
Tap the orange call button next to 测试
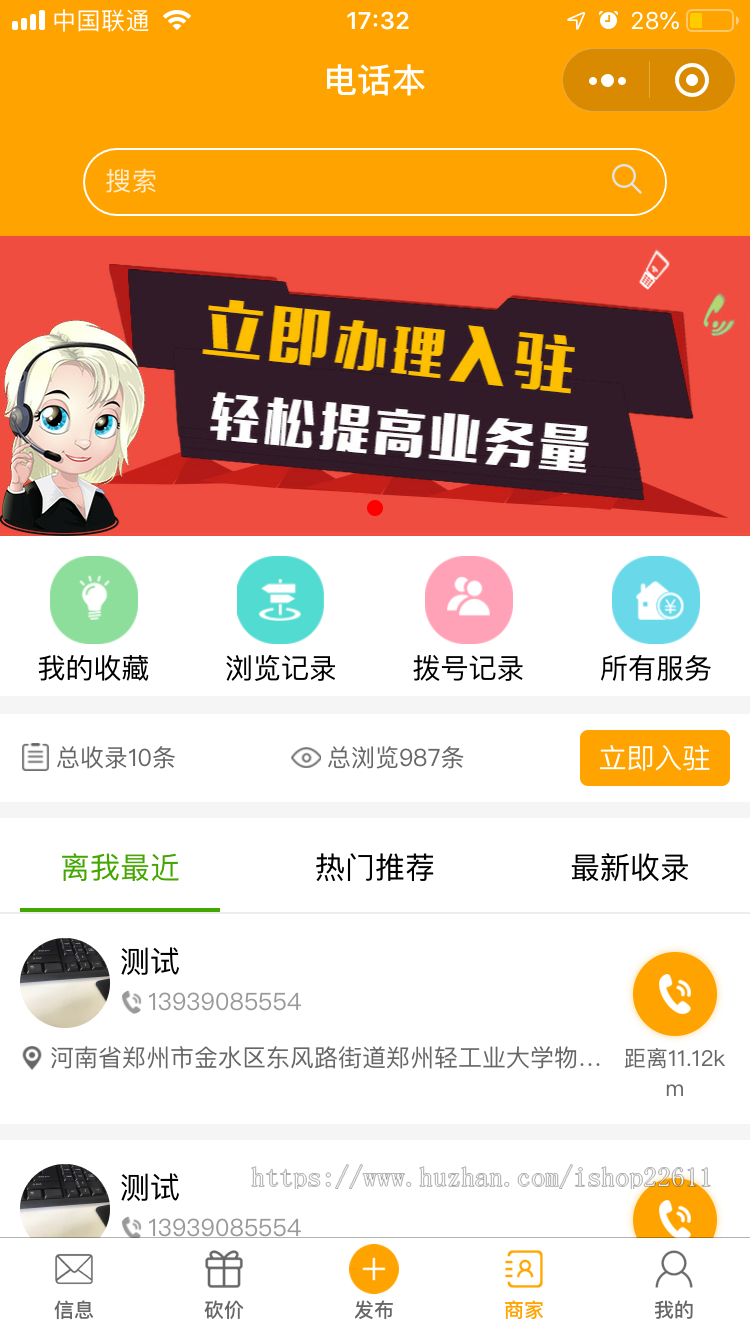click(x=675, y=993)
